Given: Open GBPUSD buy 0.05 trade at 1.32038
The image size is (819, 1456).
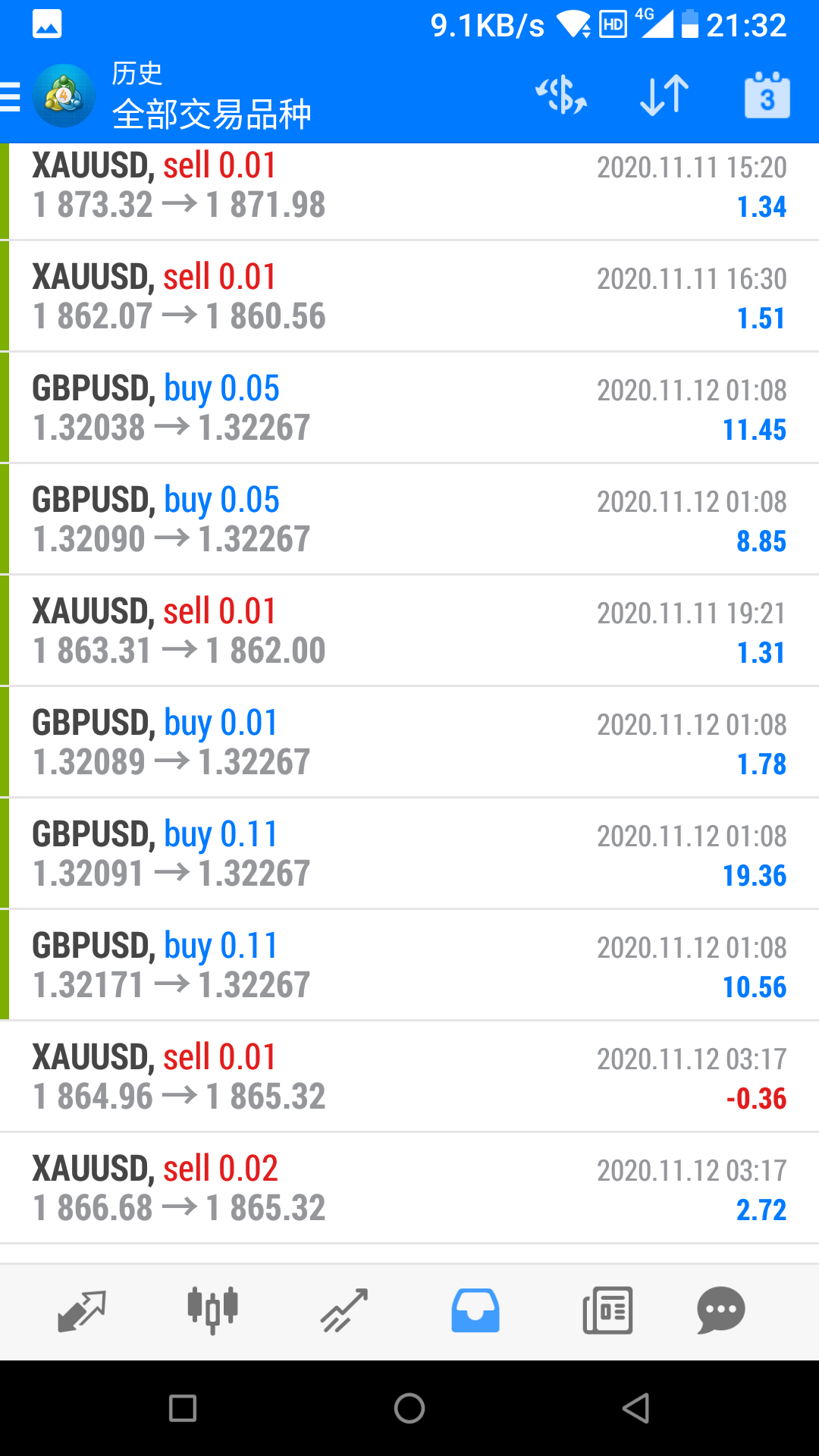Looking at the screenshot, I should pyautogui.click(x=409, y=408).
